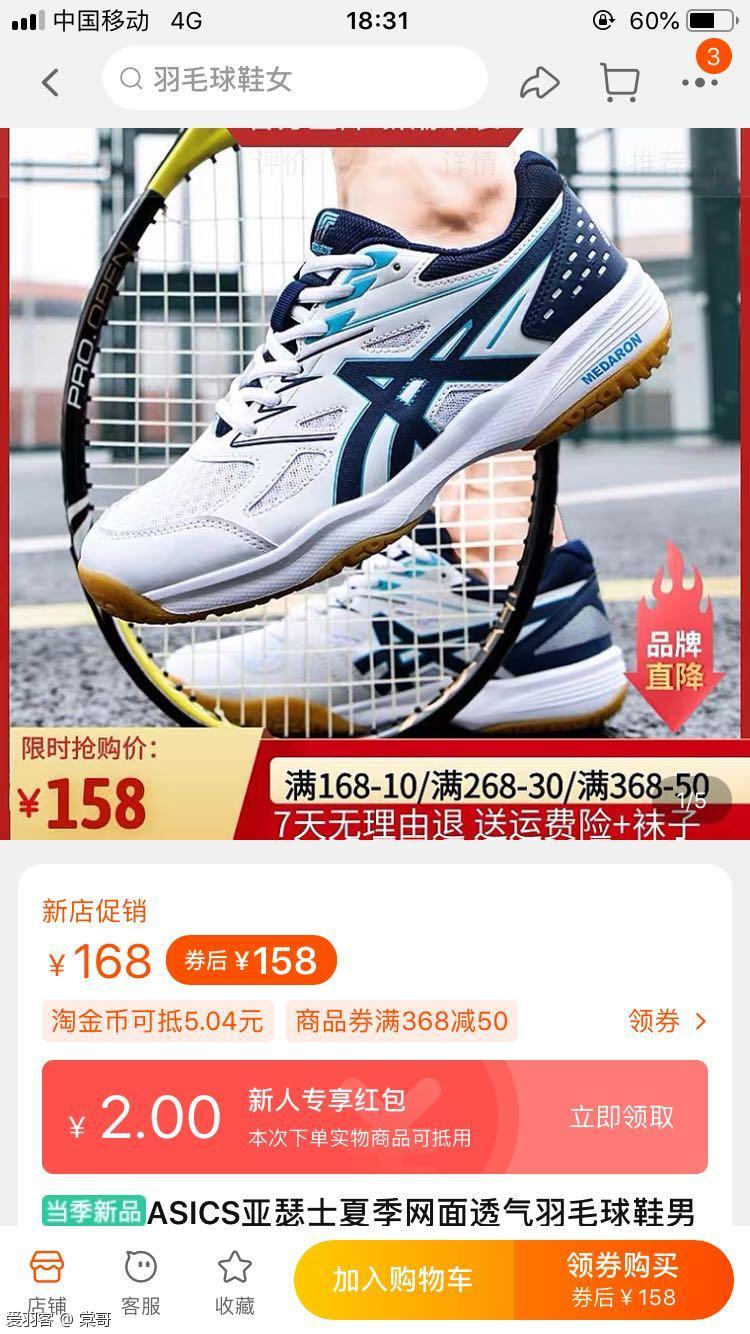Go back using the top-left arrow
Screen dimensions: 750x1334
(50, 82)
